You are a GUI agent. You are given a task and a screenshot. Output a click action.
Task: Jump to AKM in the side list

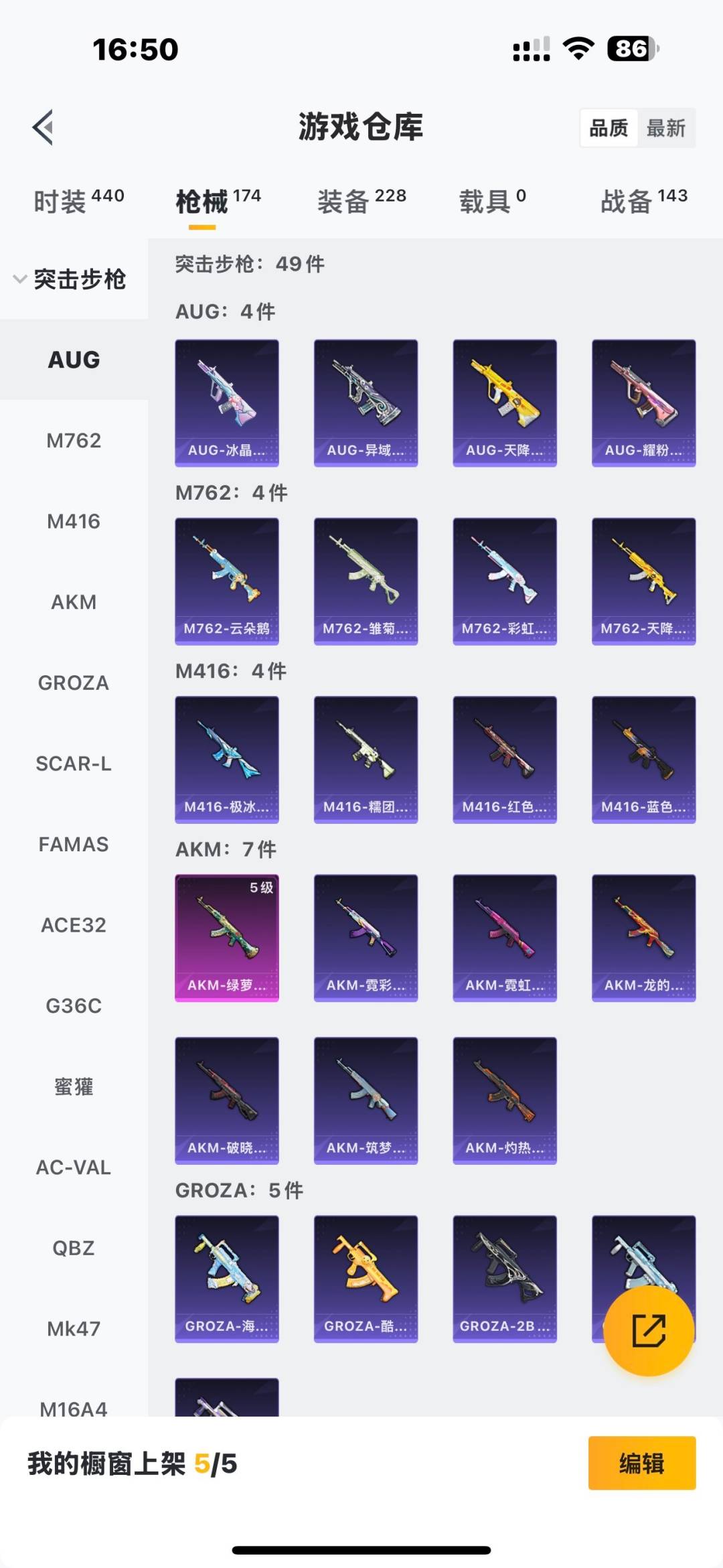74,602
